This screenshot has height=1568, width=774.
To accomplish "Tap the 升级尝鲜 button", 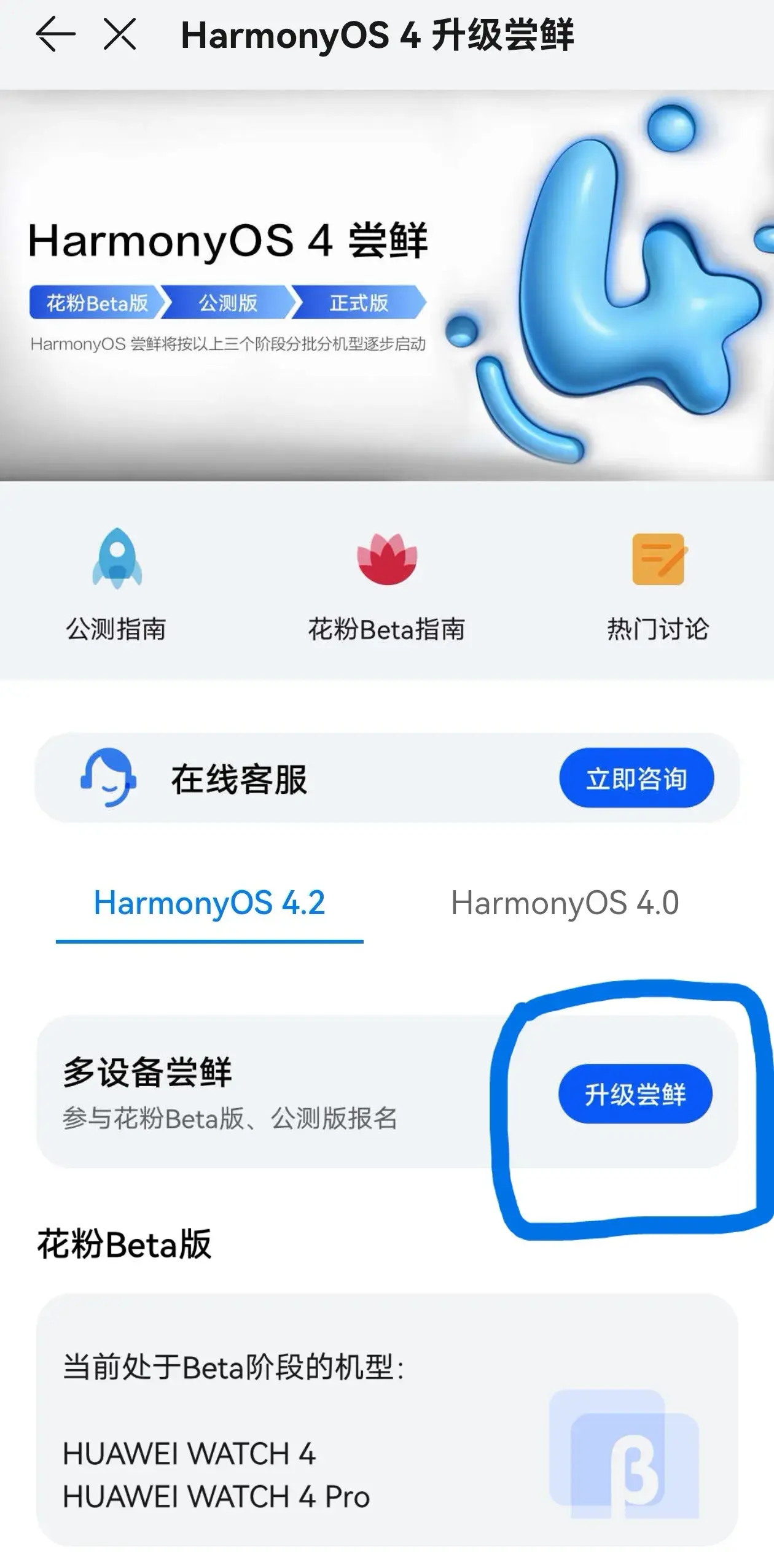I will point(635,1095).
